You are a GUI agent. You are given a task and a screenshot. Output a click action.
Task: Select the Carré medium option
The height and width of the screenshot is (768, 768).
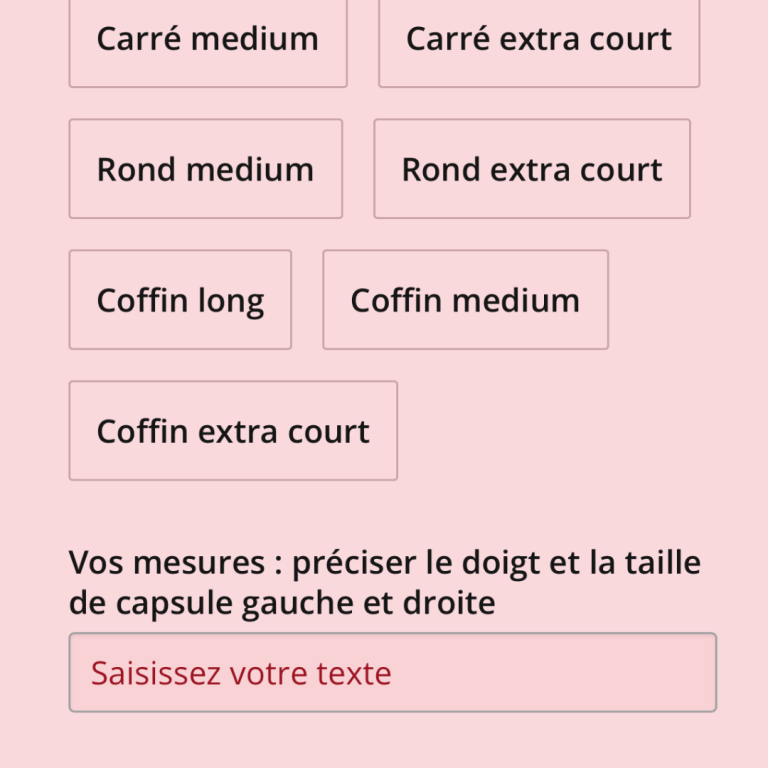click(x=208, y=40)
